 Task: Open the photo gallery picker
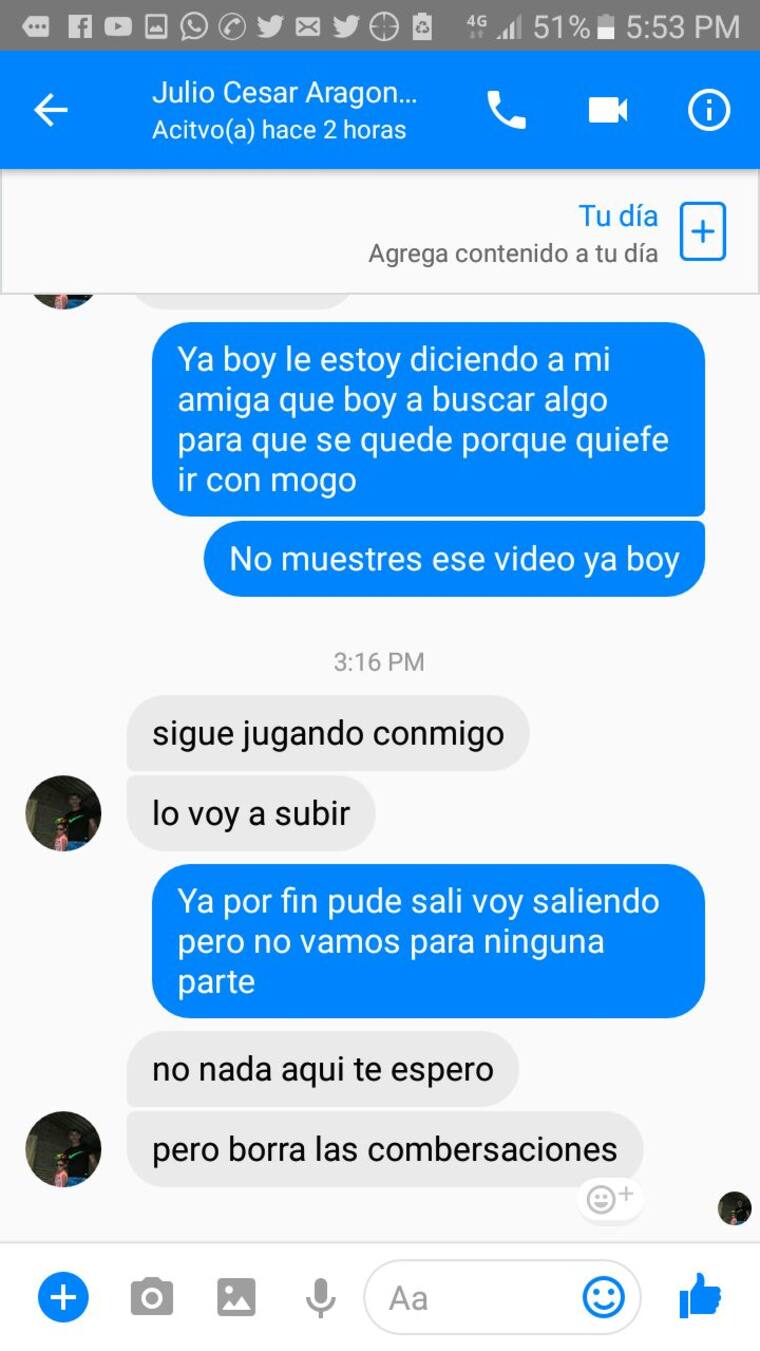point(236,1298)
